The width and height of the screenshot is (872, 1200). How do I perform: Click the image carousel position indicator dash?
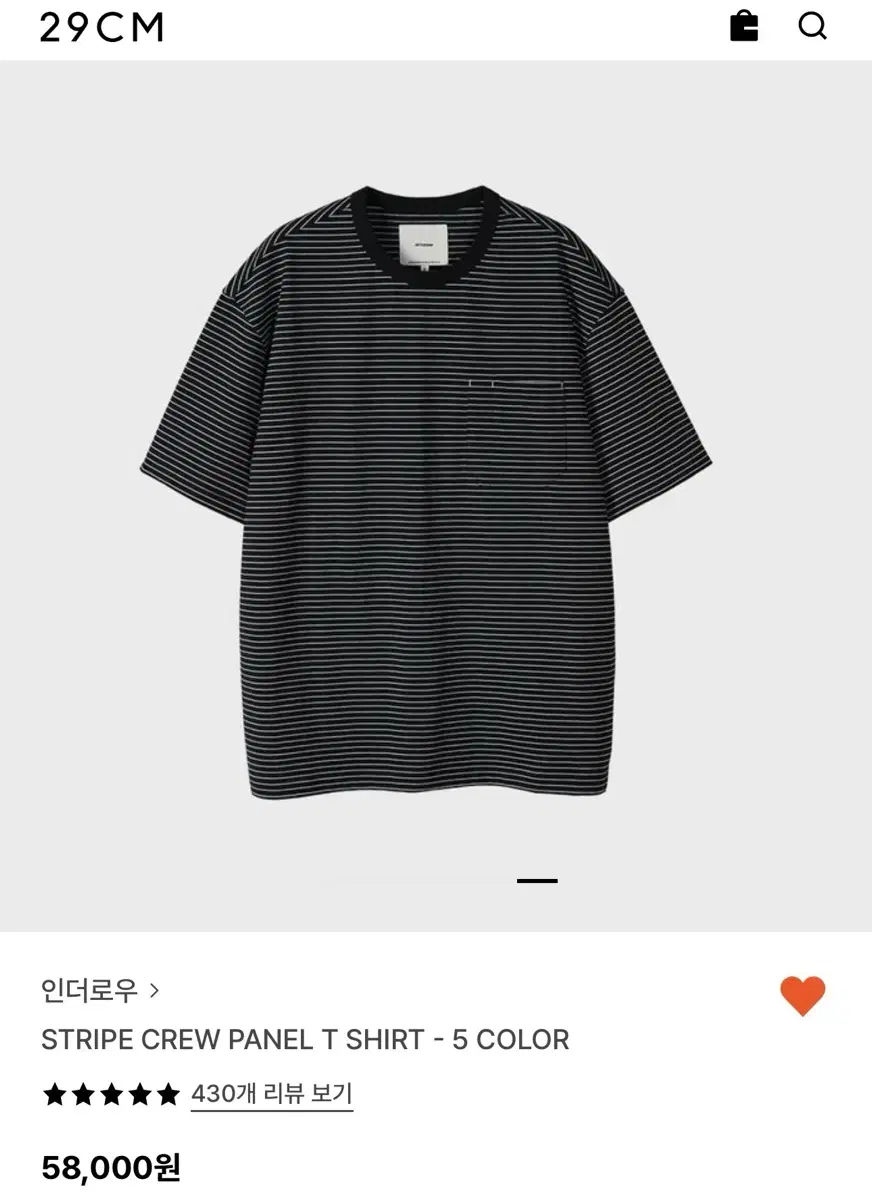tap(538, 878)
